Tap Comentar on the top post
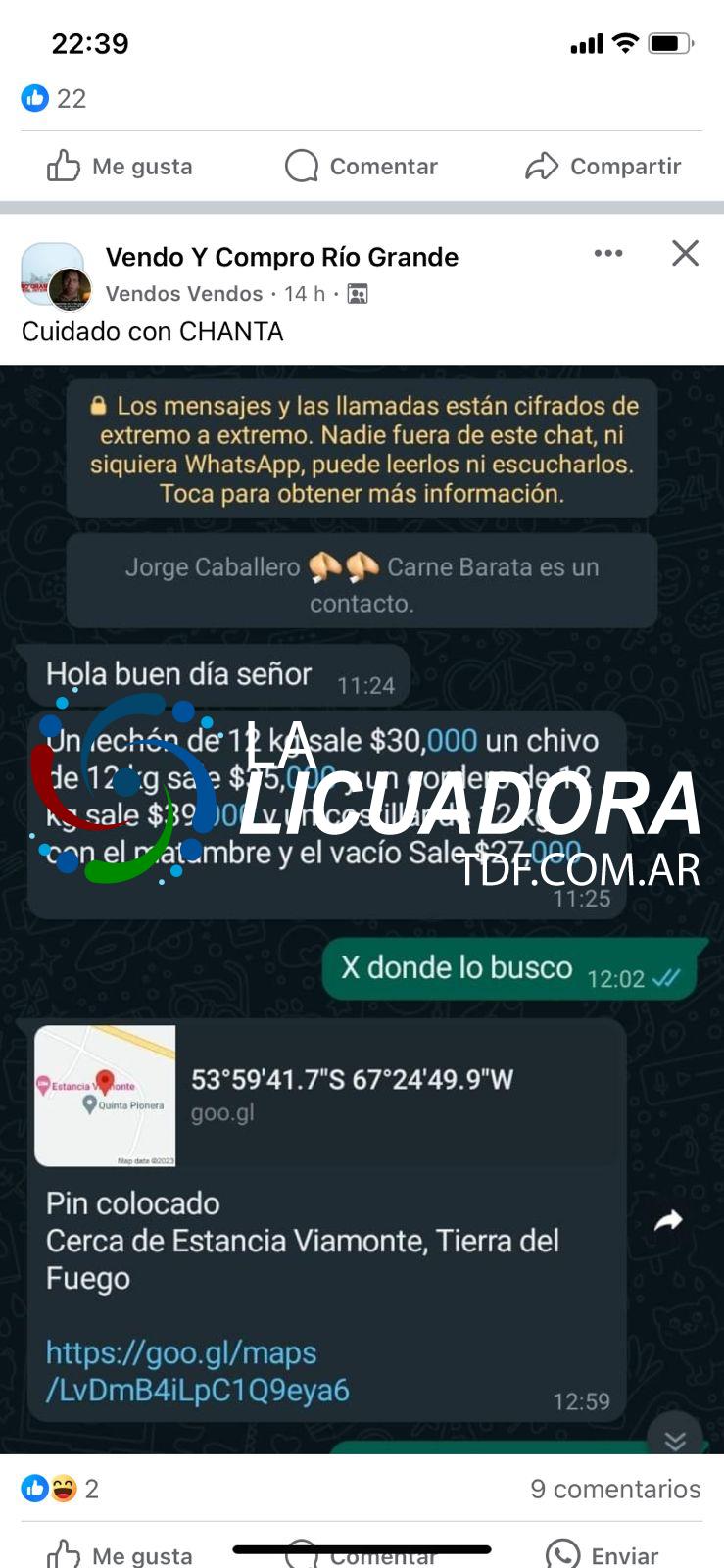724x1568 pixels. pyautogui.click(x=362, y=166)
